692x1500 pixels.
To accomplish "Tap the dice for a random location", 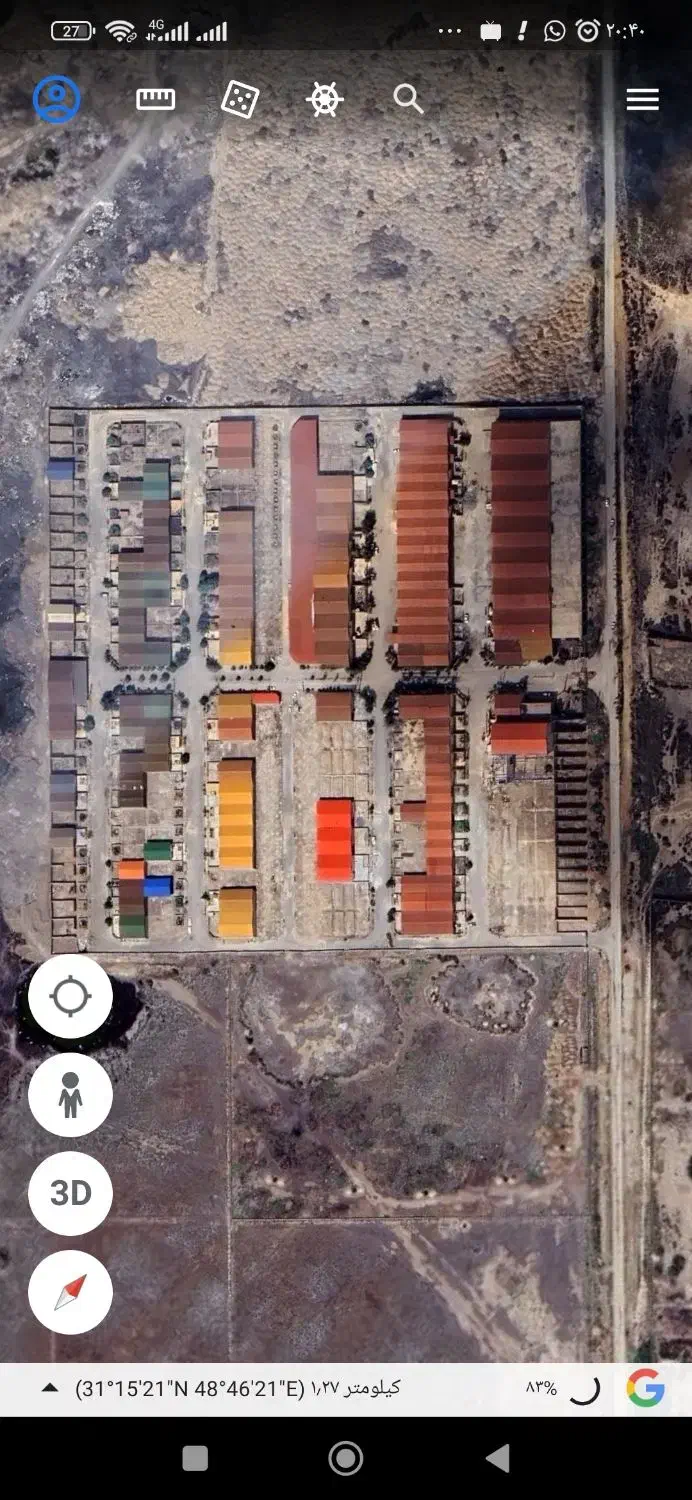I will click(240, 99).
